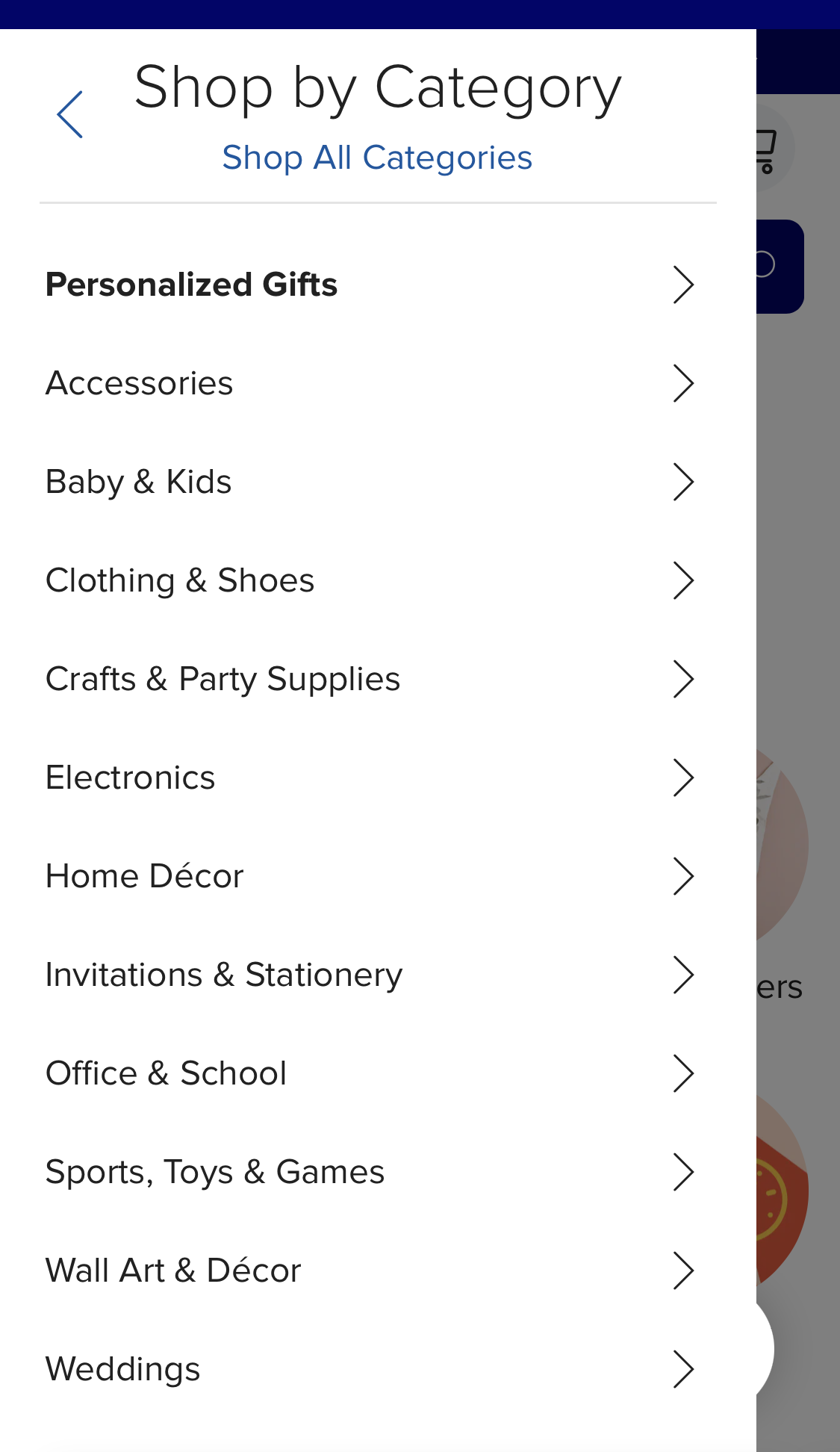Image resolution: width=840 pixels, height=1452 pixels.
Task: Open the Personalized Gifts category
Action: pyautogui.click(x=191, y=285)
